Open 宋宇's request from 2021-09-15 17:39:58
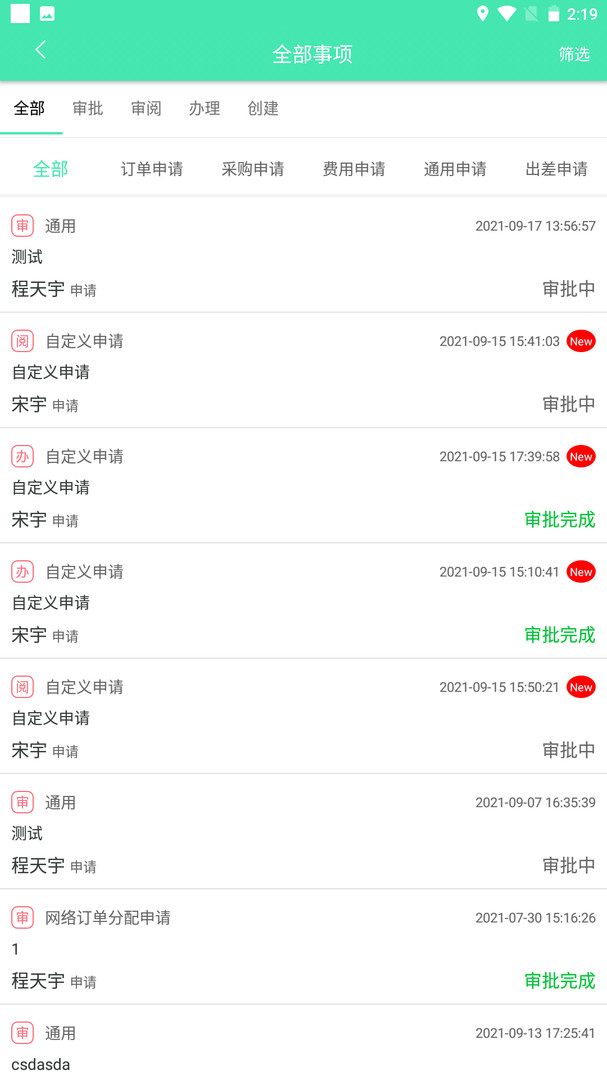Screen dimensions: 607x1080 coord(303,487)
